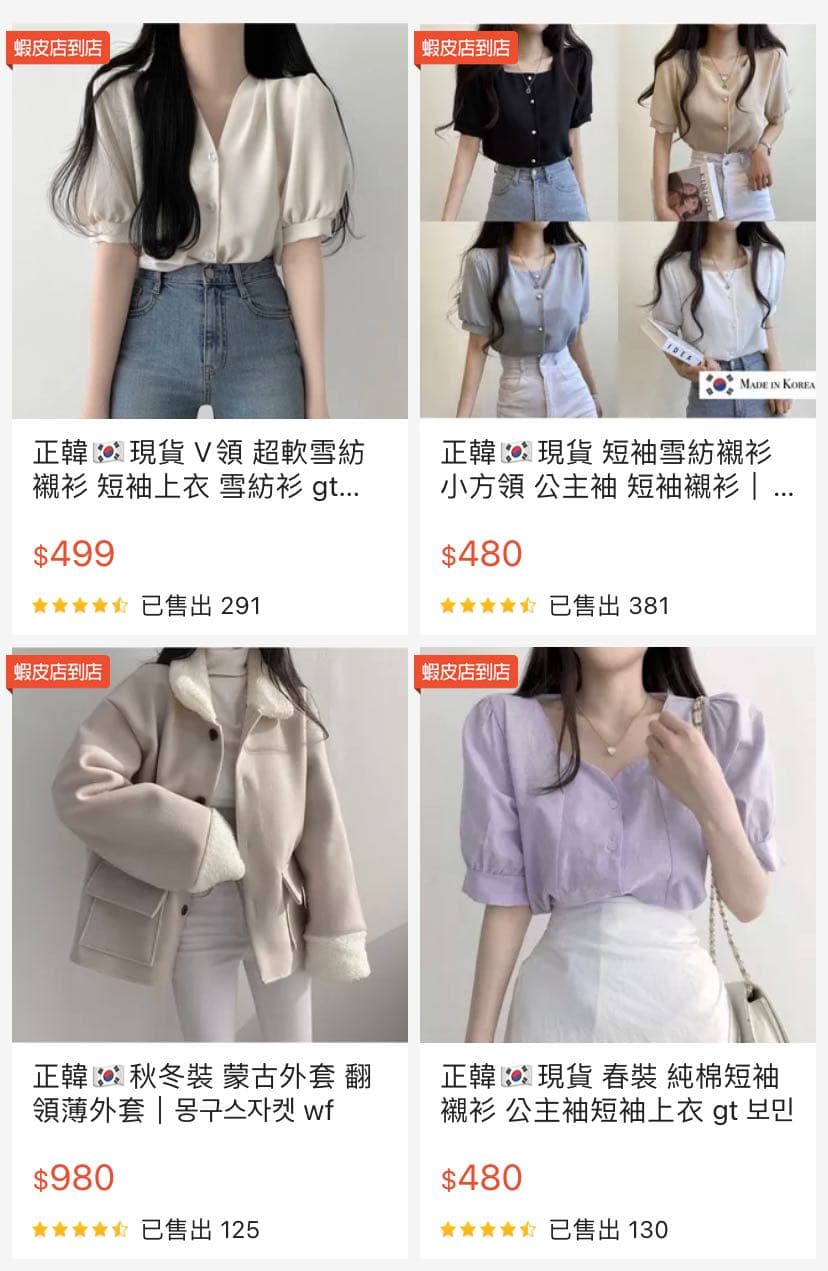Click 已售出 381 sold count text
Image resolution: width=828 pixels, height=1271 pixels.
tap(611, 603)
